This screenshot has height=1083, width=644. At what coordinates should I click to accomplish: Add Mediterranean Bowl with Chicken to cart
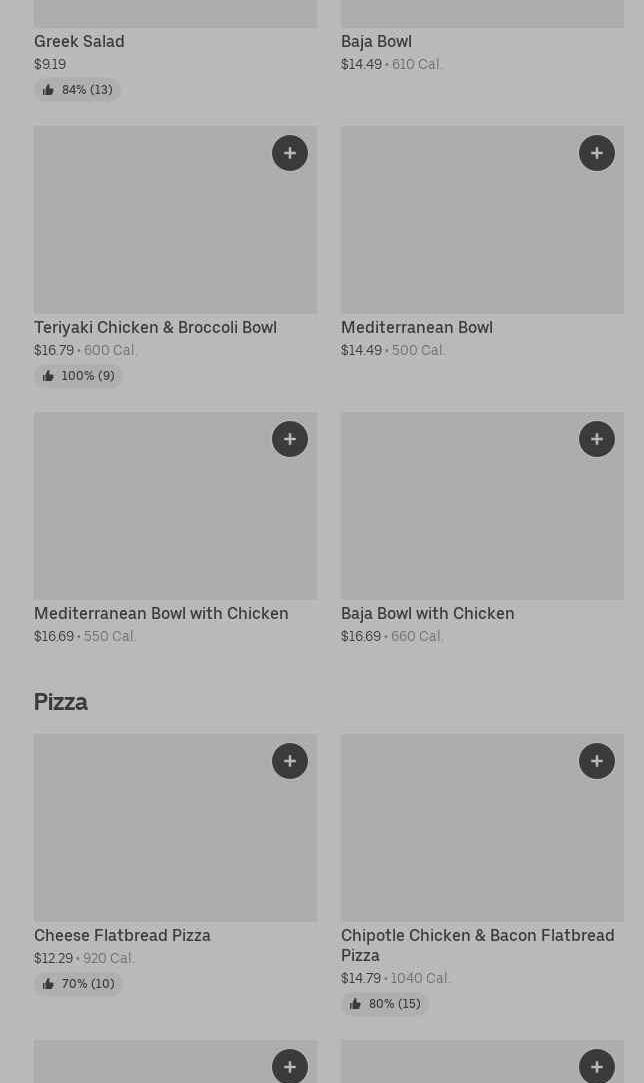click(290, 439)
